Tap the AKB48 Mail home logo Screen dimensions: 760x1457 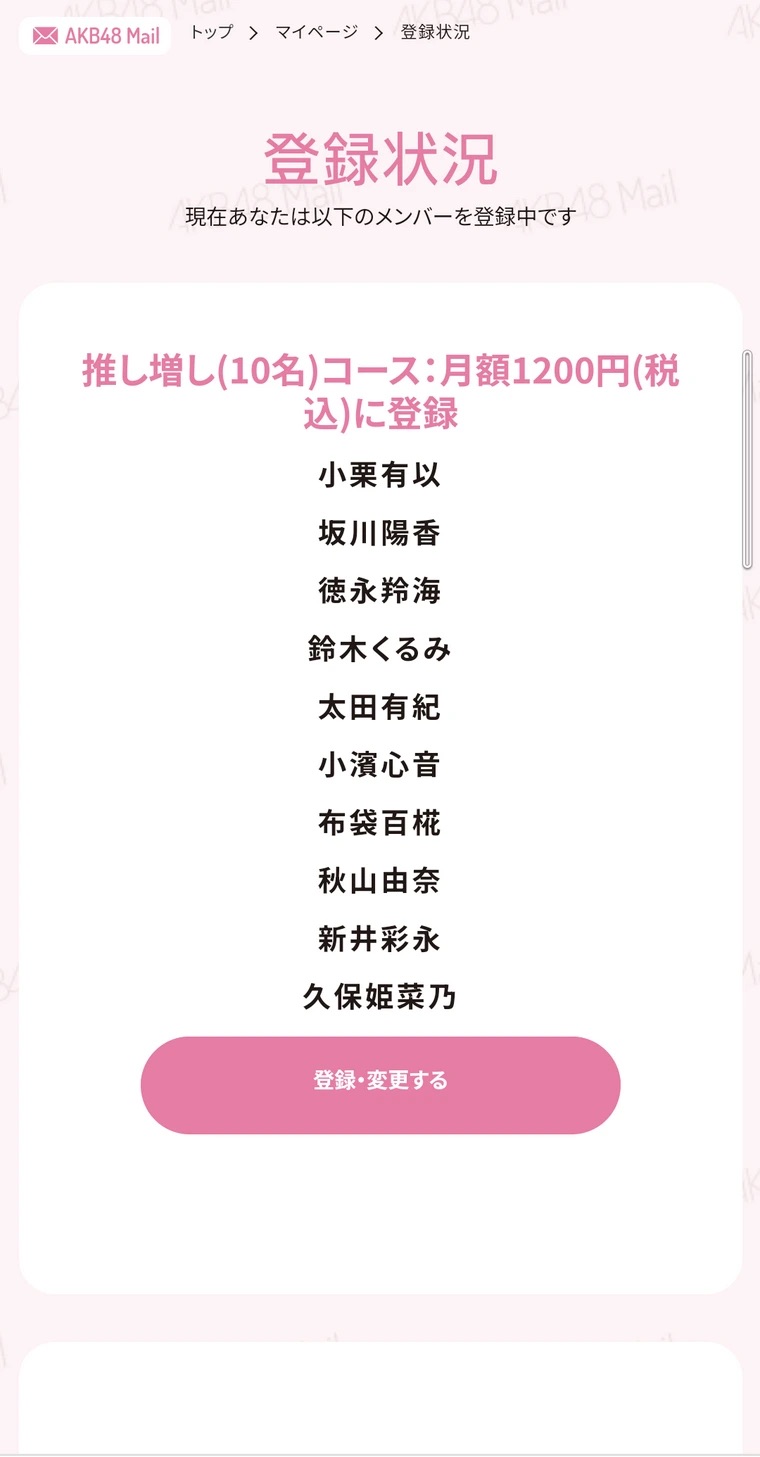[95, 36]
